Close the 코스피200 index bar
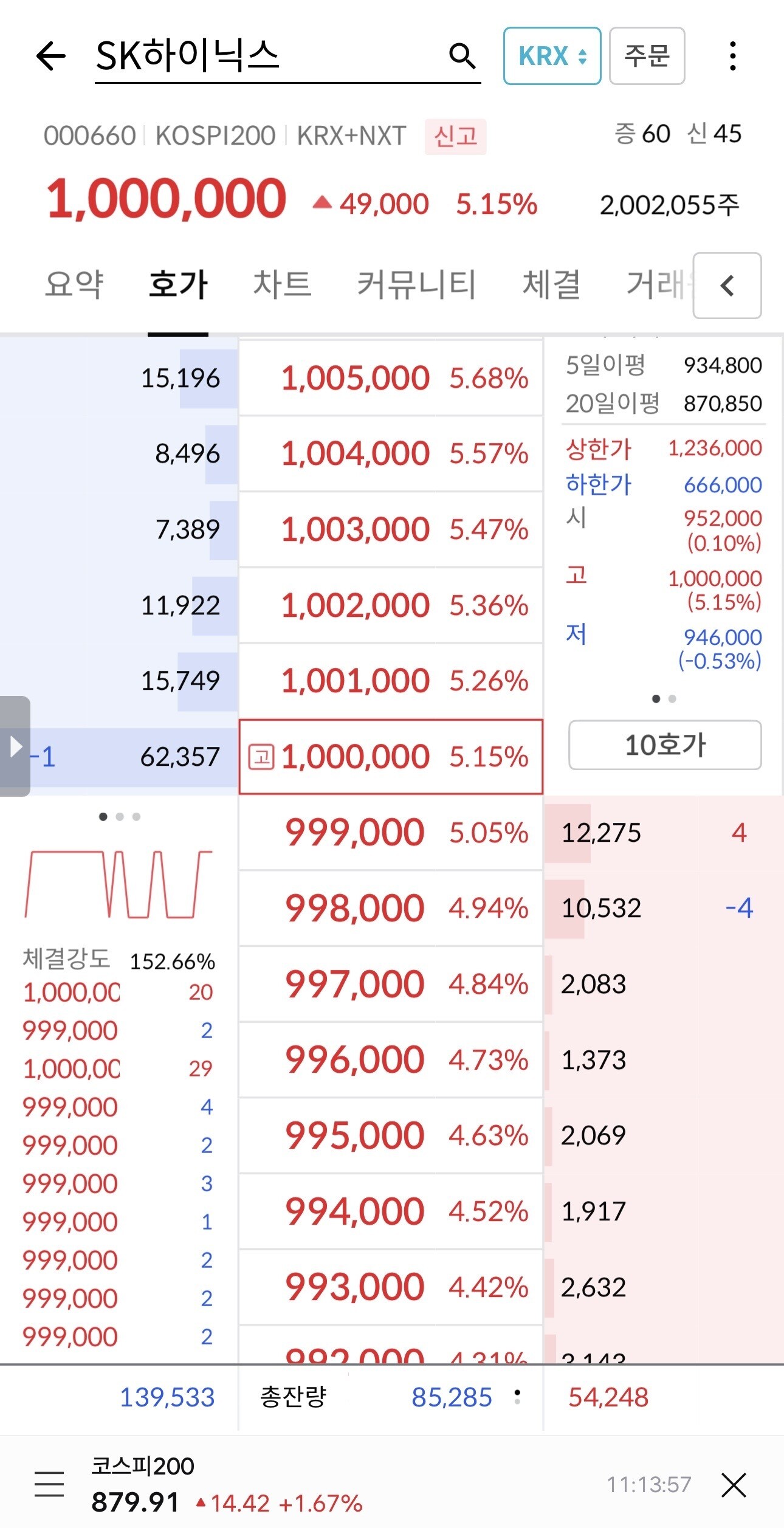This screenshot has height=1528, width=784. pos(734,1485)
